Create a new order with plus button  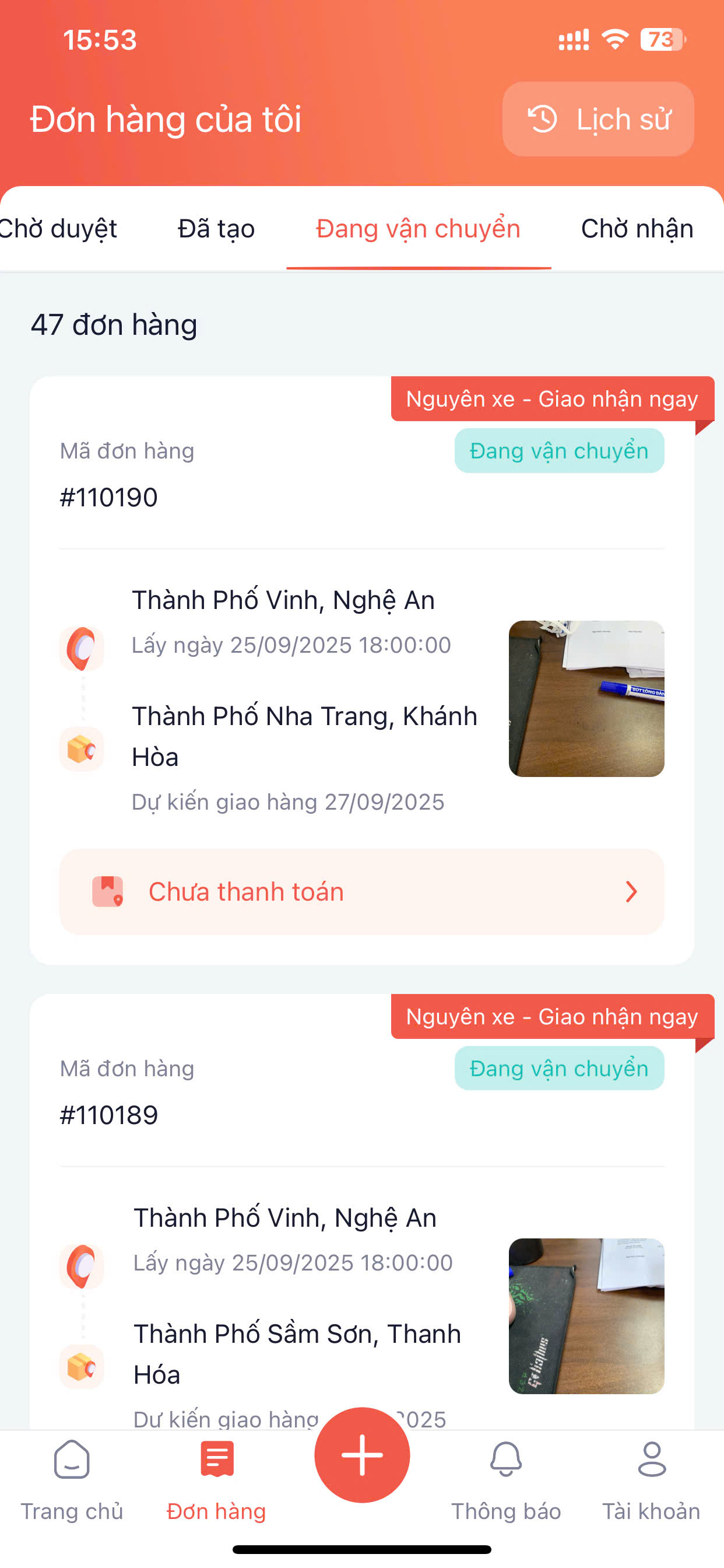(362, 1455)
